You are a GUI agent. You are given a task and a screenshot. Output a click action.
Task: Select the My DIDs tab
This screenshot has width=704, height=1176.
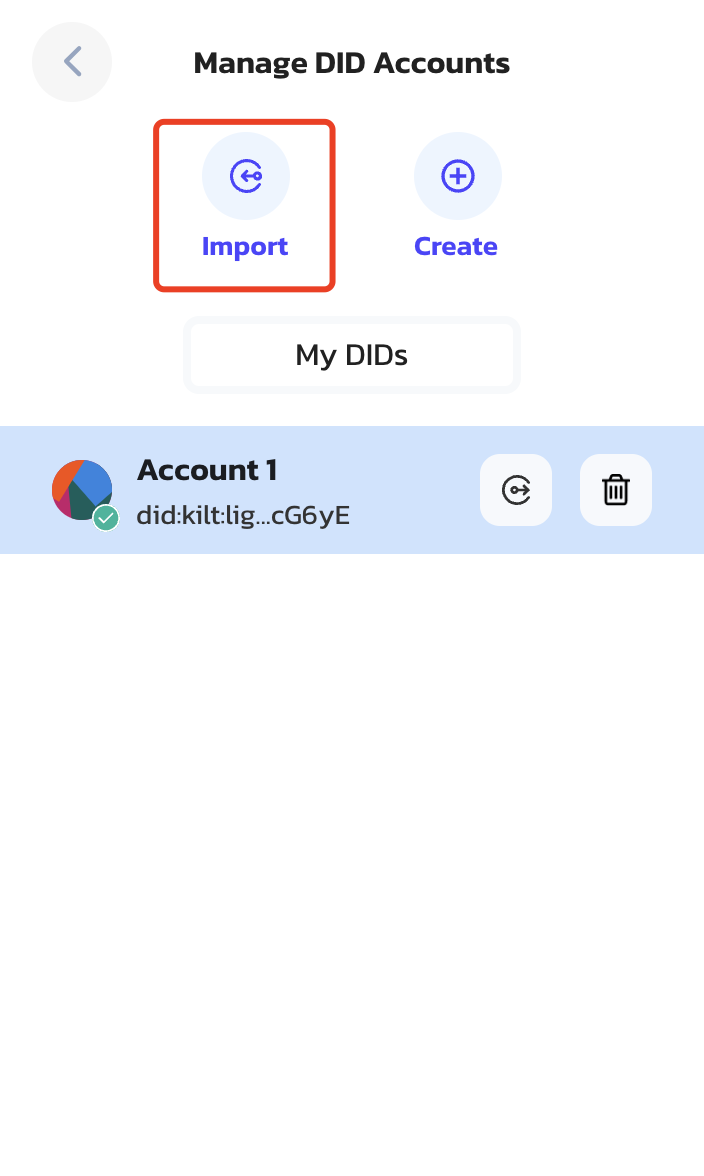pyautogui.click(x=351, y=355)
